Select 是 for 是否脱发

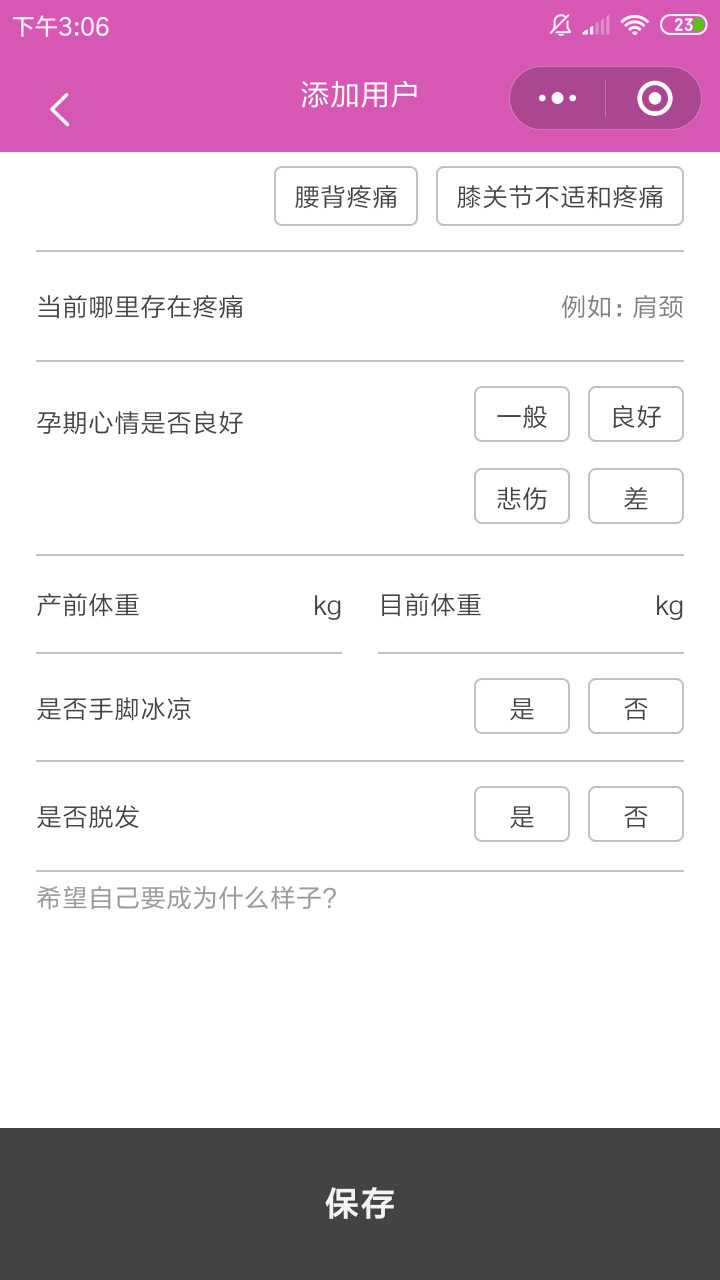(x=522, y=815)
